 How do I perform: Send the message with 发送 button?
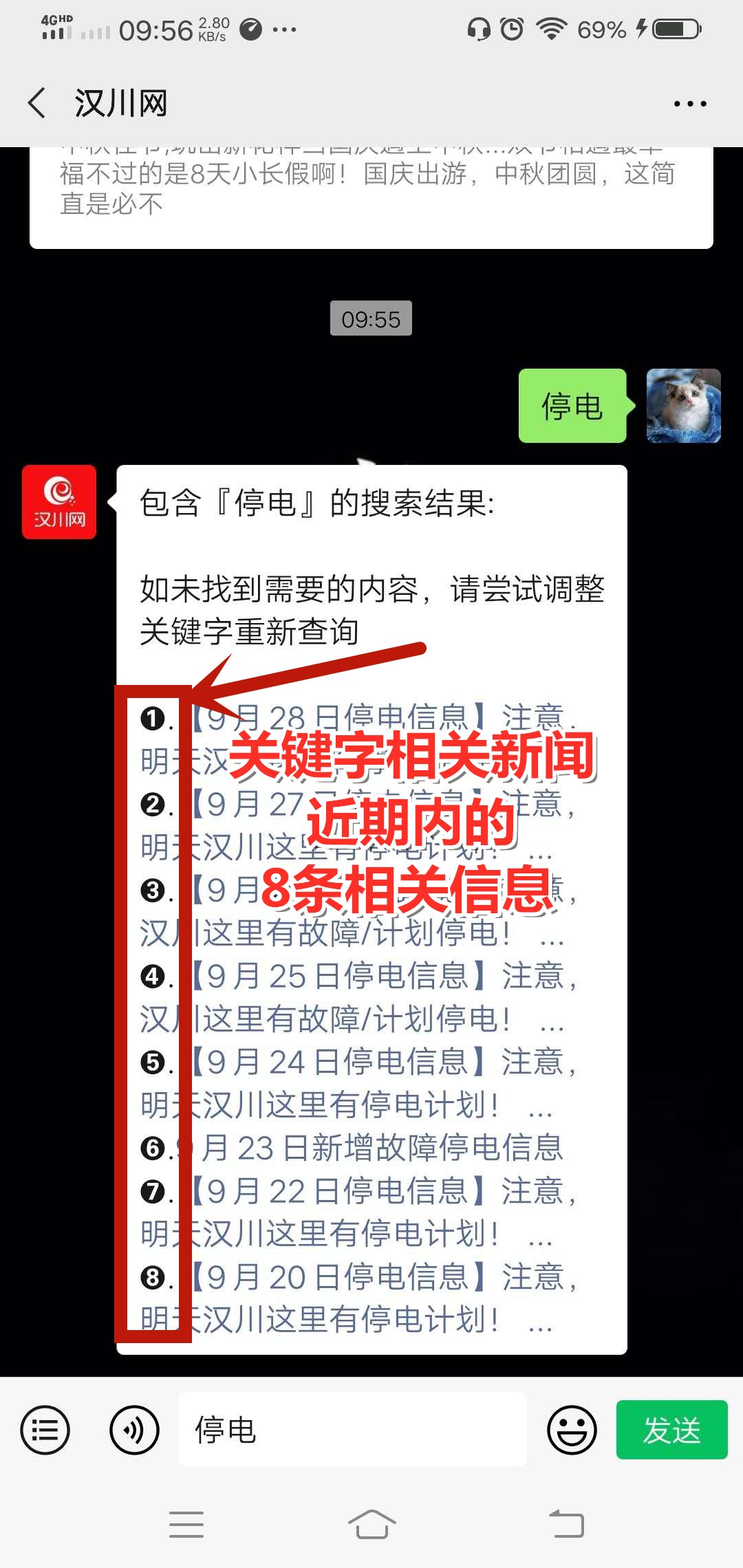pos(671,1430)
